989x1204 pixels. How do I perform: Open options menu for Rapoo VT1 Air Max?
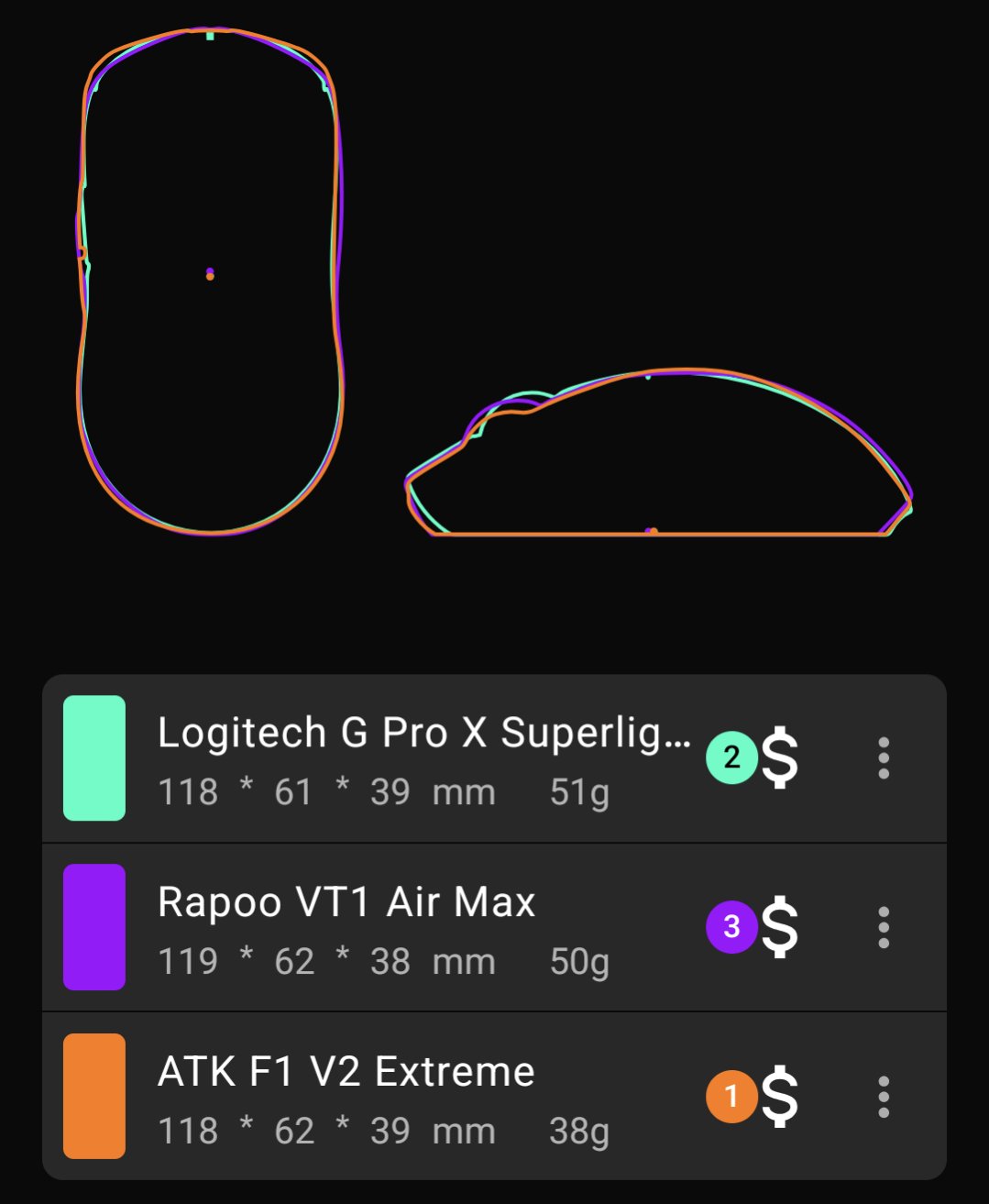(883, 928)
